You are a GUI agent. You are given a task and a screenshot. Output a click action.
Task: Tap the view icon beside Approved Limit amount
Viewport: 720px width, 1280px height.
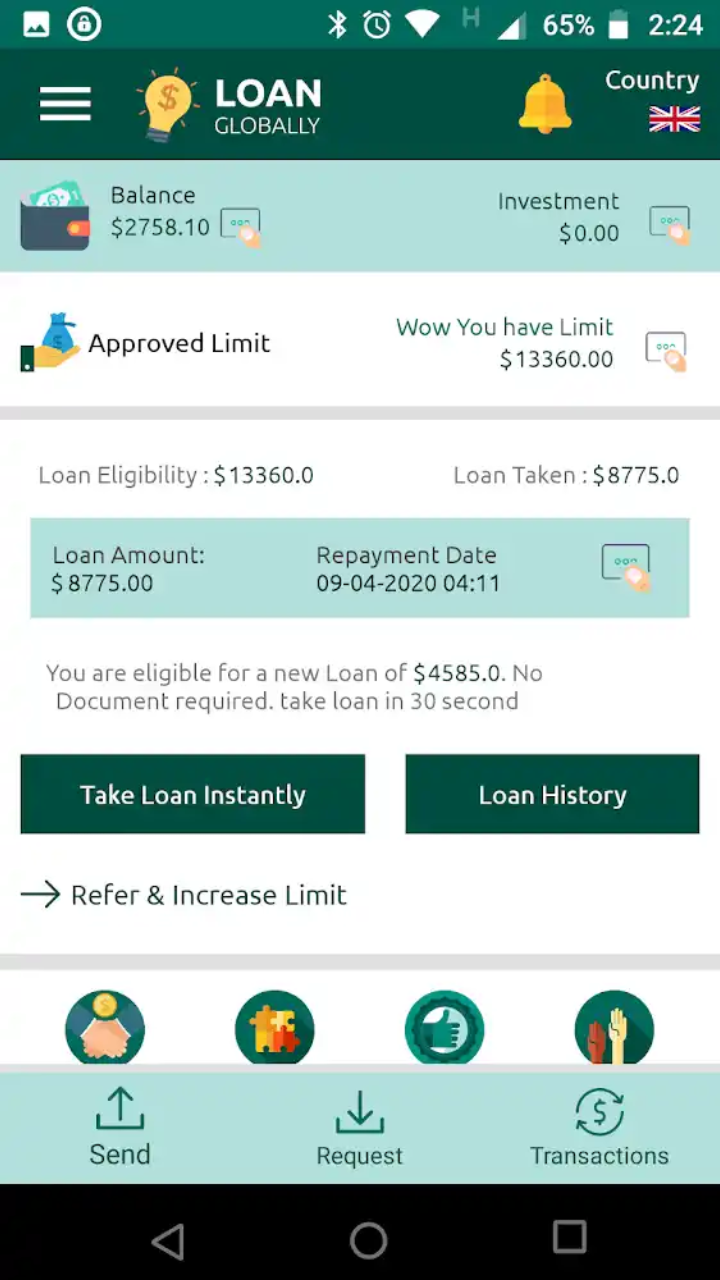(x=666, y=351)
